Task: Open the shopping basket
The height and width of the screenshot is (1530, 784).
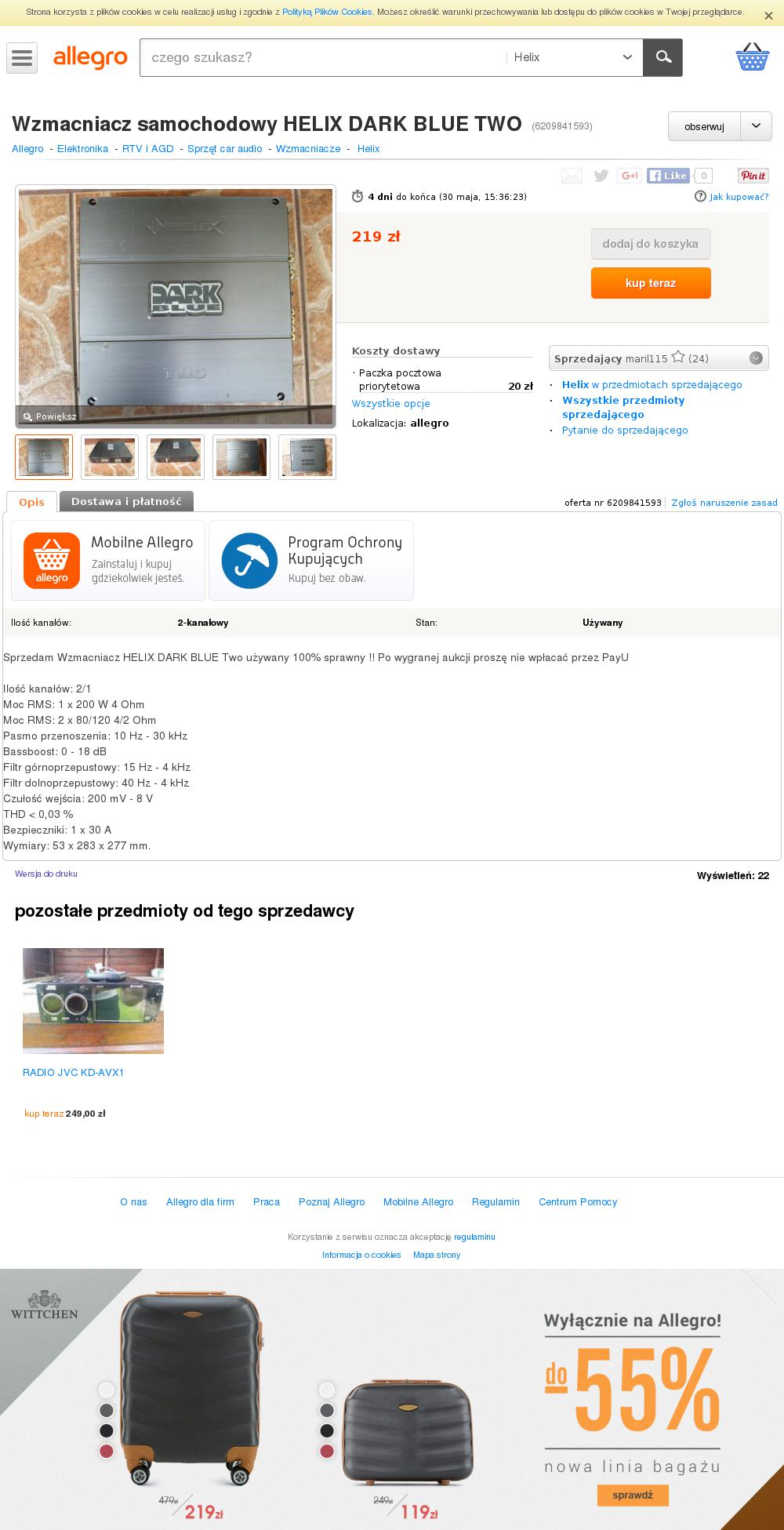Action: [x=752, y=57]
